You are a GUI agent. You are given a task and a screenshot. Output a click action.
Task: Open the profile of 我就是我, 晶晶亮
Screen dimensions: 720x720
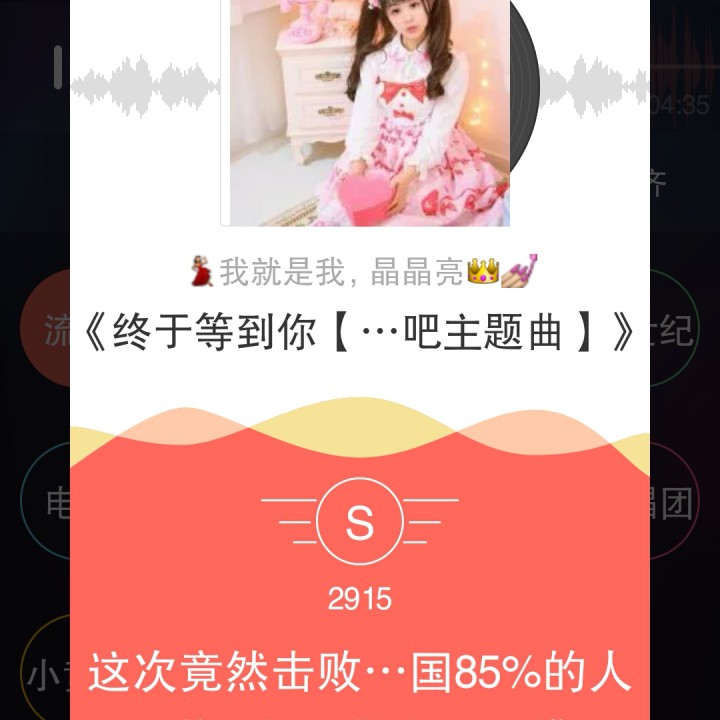pyautogui.click(x=360, y=271)
